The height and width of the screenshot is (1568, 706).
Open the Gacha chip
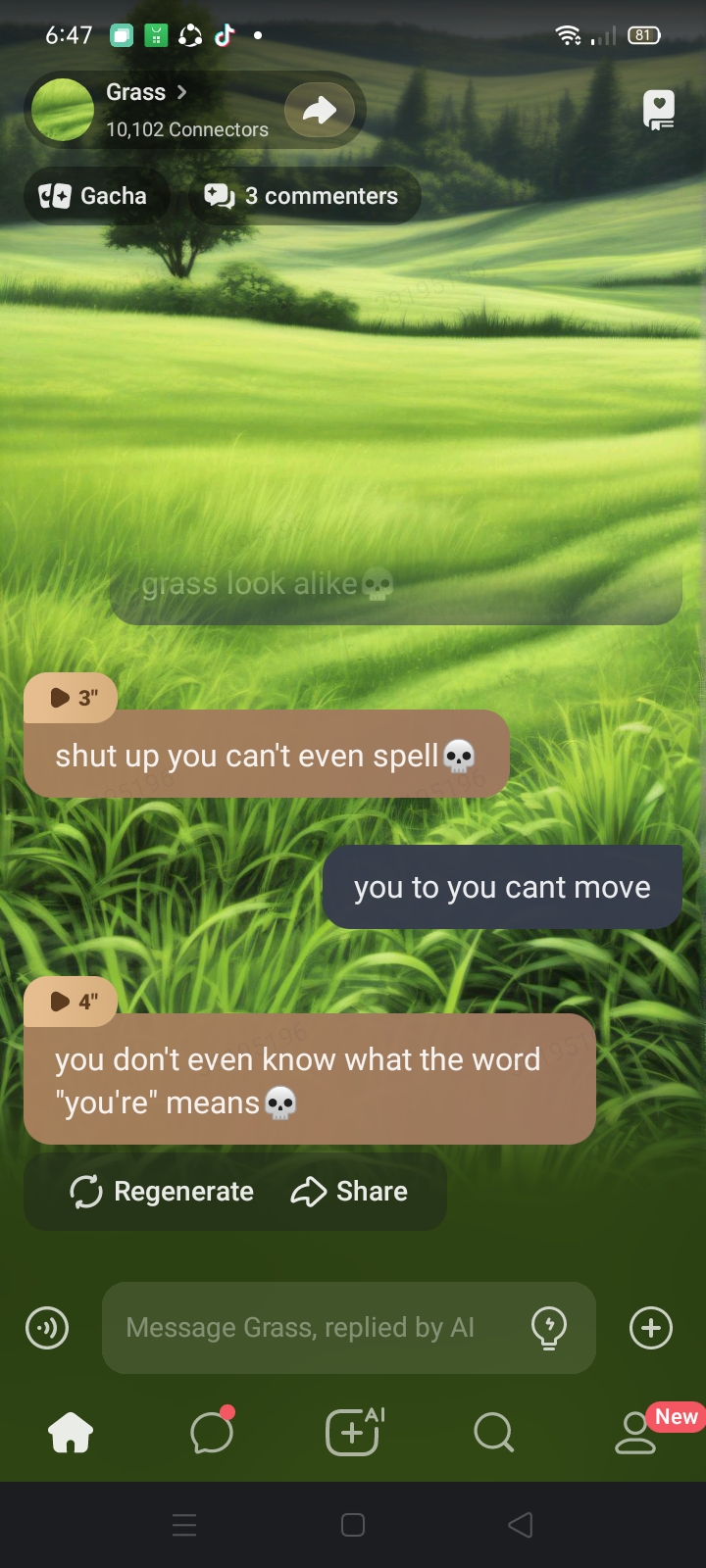95,196
